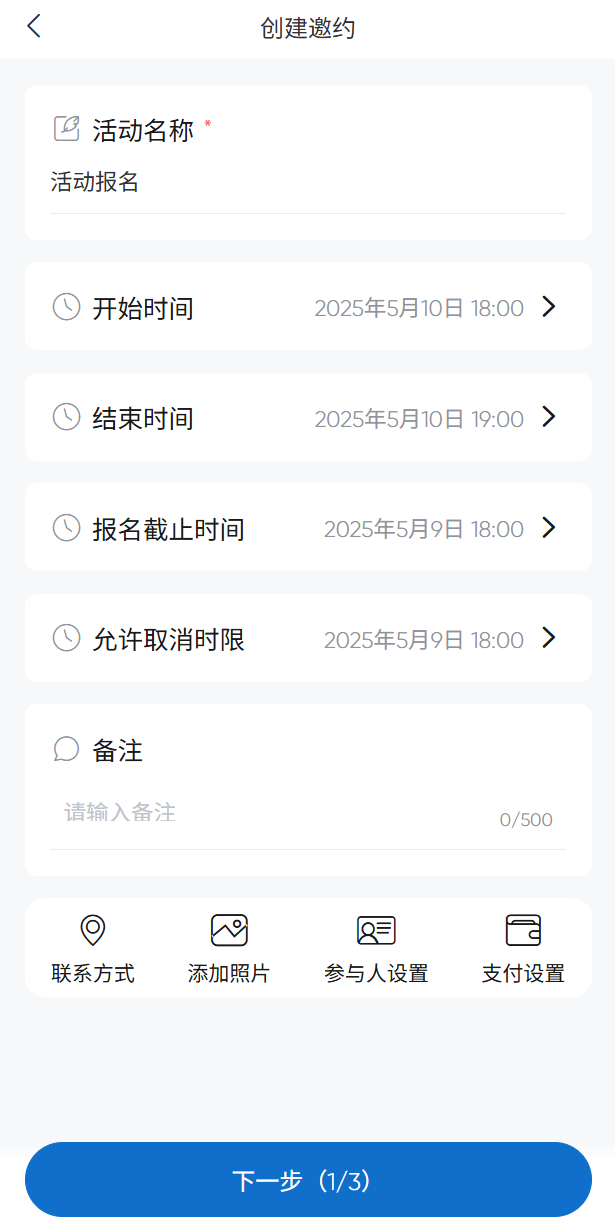Viewport: 615px width, 1227px height.
Task: Tap the 备注 input field
Action: tap(280, 813)
